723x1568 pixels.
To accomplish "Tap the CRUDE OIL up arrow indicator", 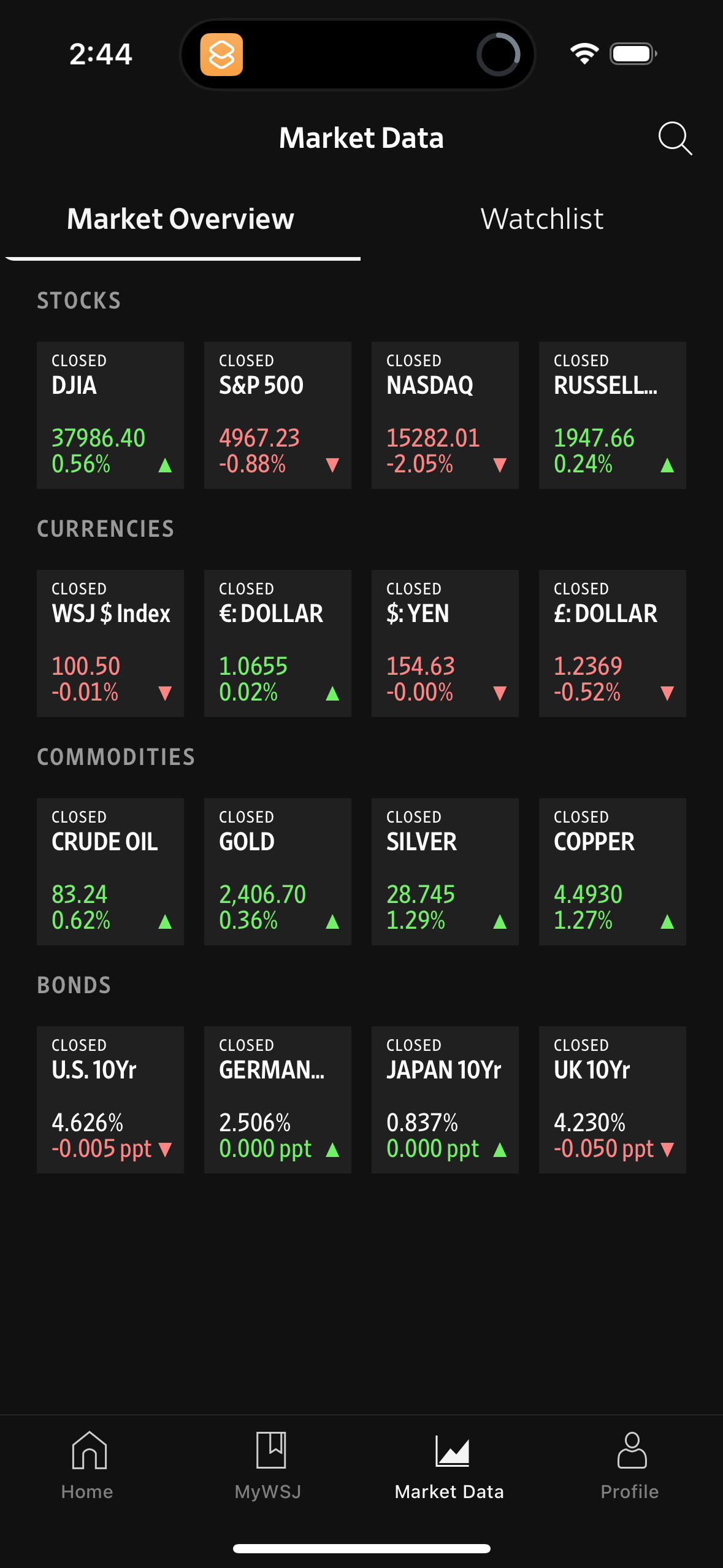I will point(164,921).
